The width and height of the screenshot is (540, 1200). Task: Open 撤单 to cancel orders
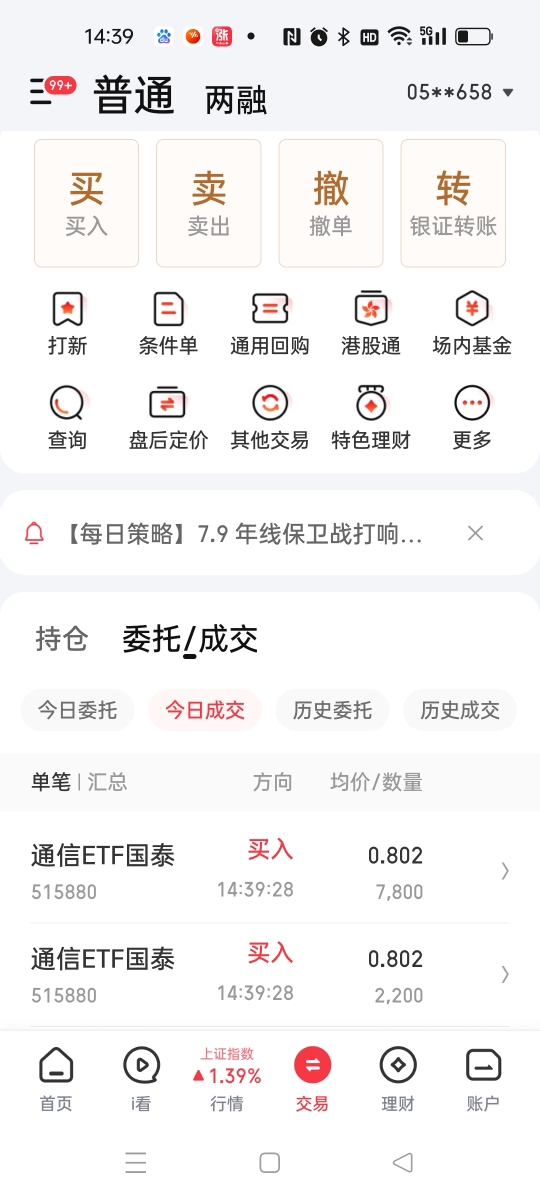(331, 203)
